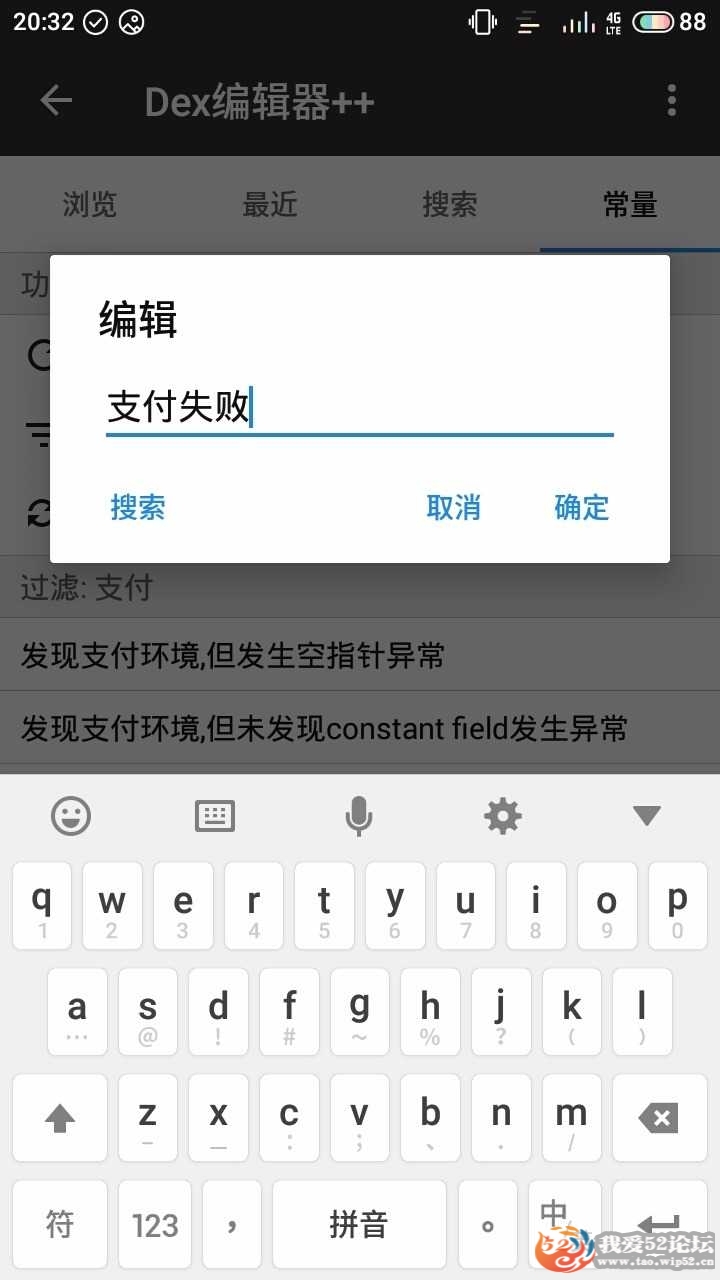Cancel the edit dialog with 取消

[x=453, y=507]
